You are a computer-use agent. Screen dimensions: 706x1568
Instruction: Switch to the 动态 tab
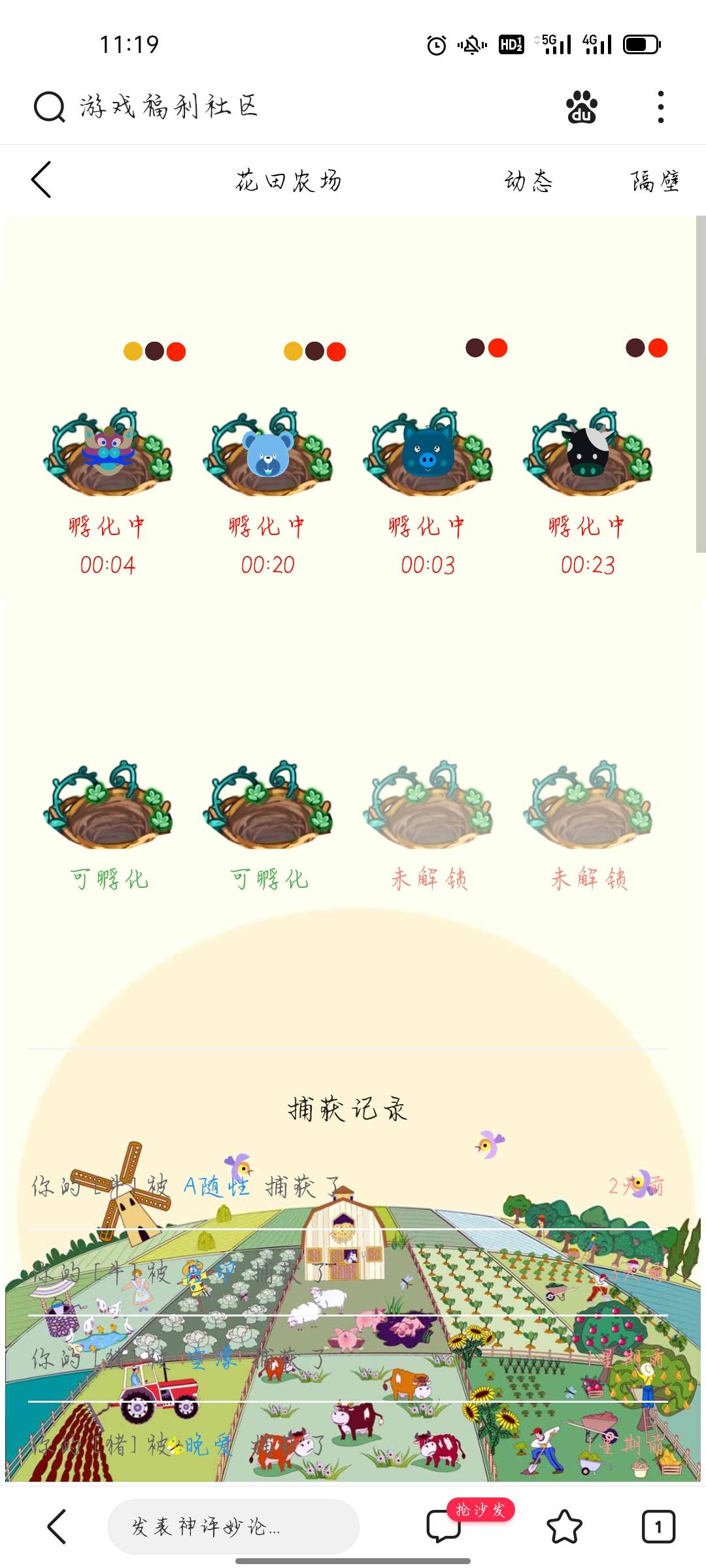coord(528,181)
